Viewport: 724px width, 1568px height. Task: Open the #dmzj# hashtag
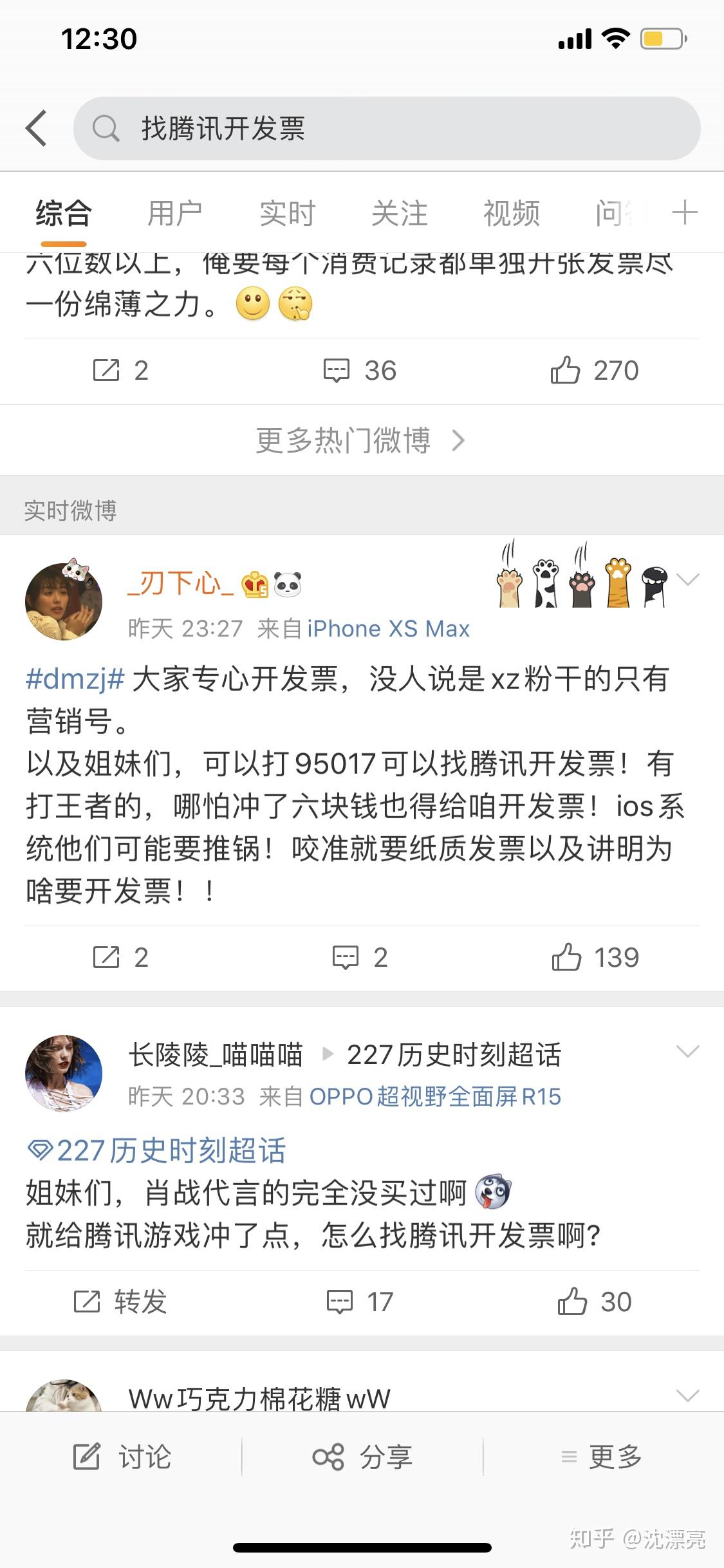(x=75, y=679)
